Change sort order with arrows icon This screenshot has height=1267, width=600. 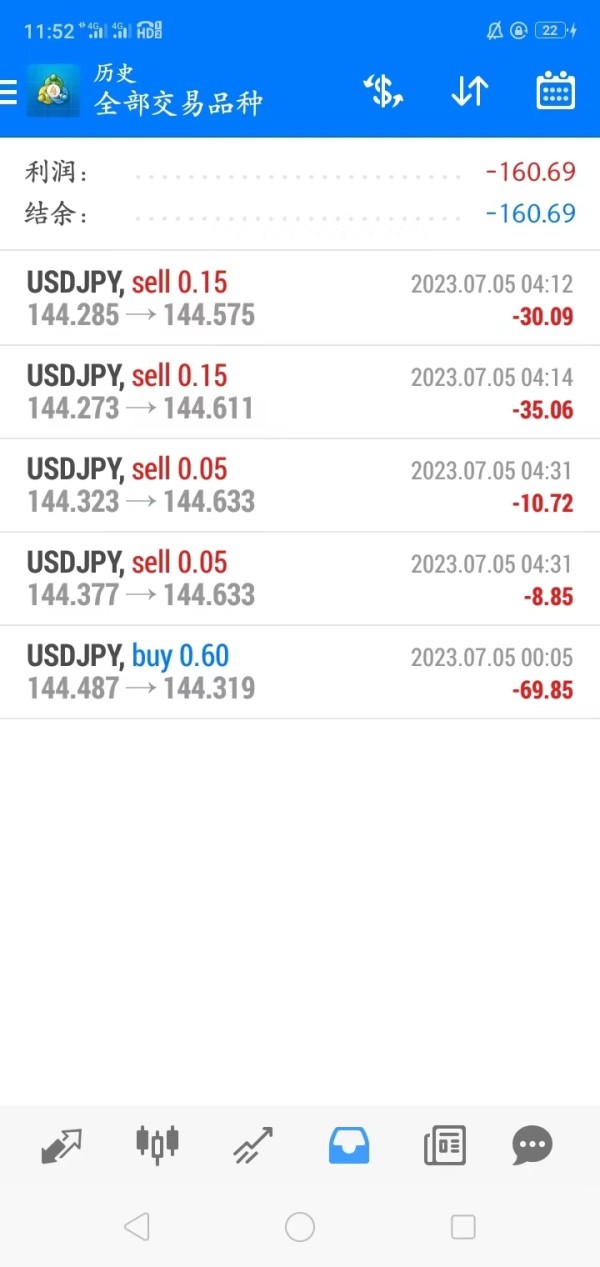click(x=469, y=92)
